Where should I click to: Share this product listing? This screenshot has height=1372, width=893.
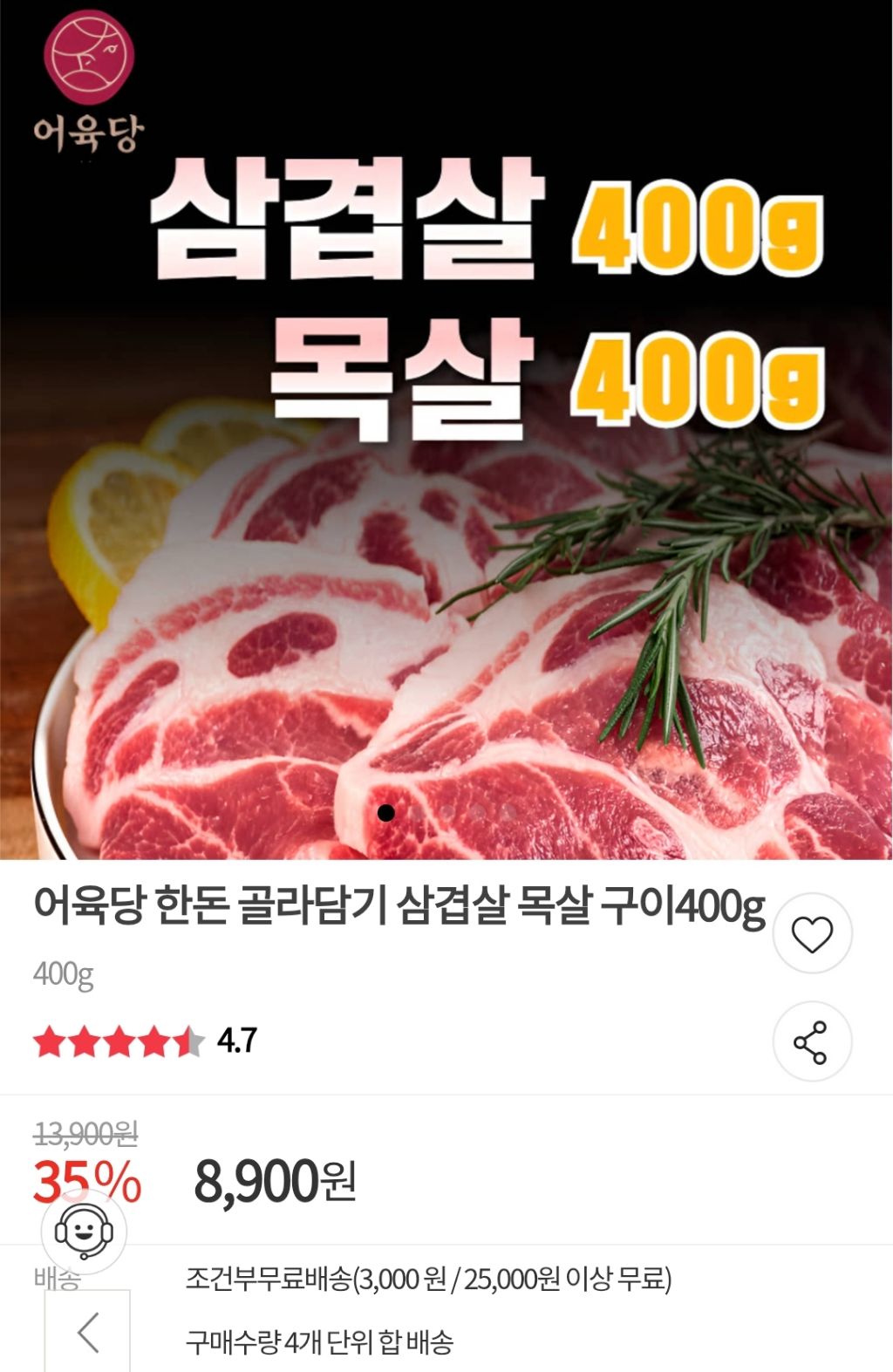pyautogui.click(x=811, y=1042)
